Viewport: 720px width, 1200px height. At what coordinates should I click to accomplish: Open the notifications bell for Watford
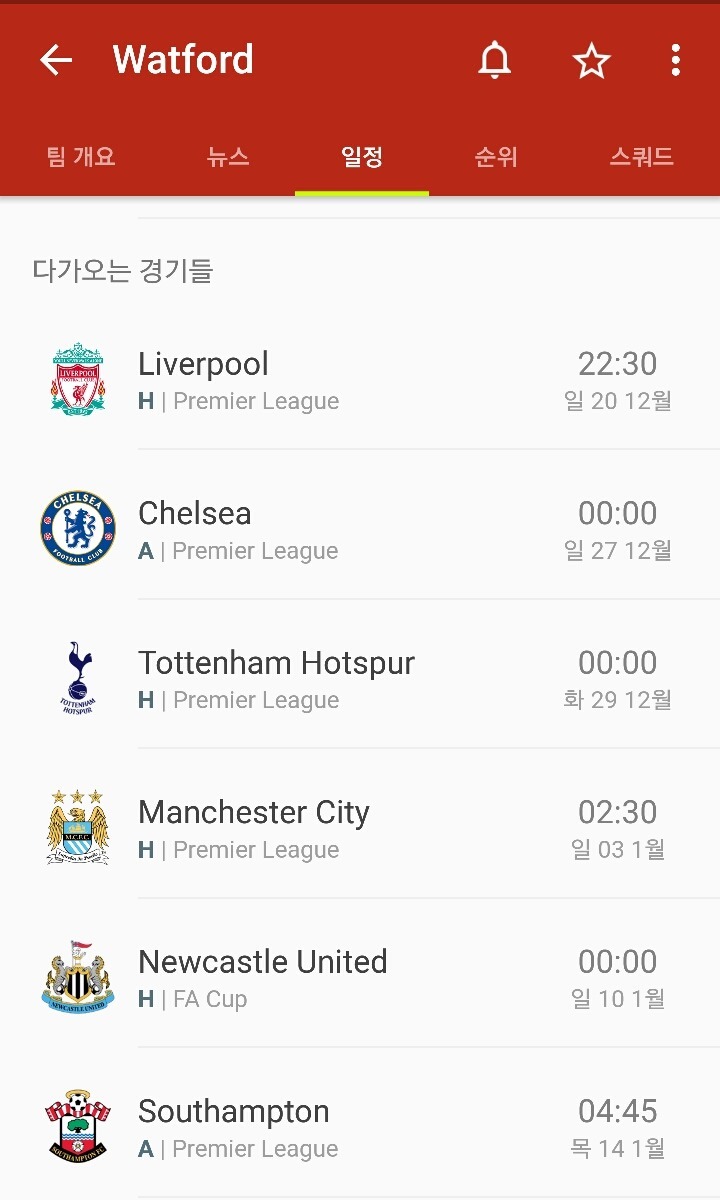click(x=494, y=61)
